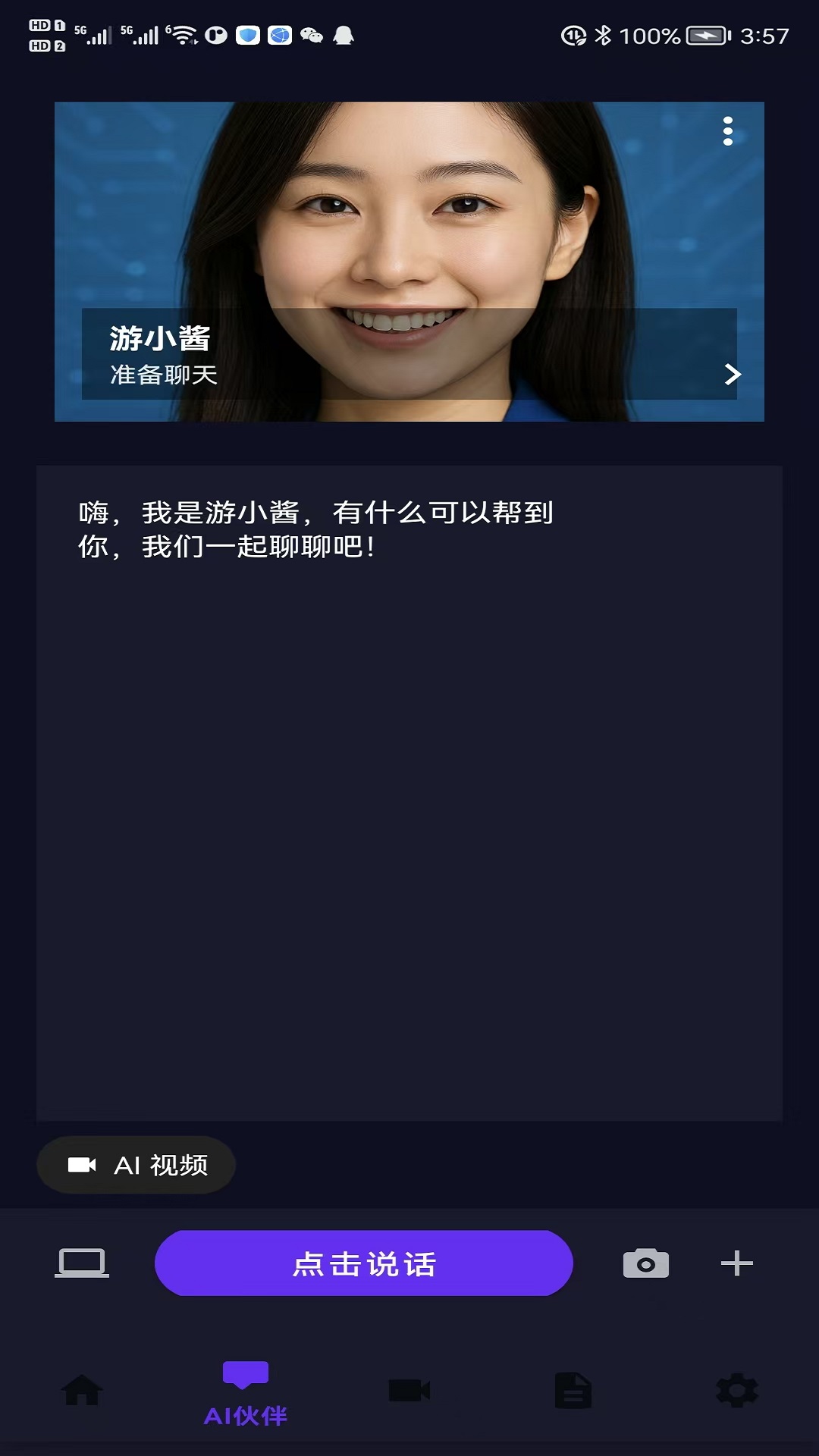The height and width of the screenshot is (1456, 819).
Task: Start an AI 视频 session
Action: click(136, 1165)
